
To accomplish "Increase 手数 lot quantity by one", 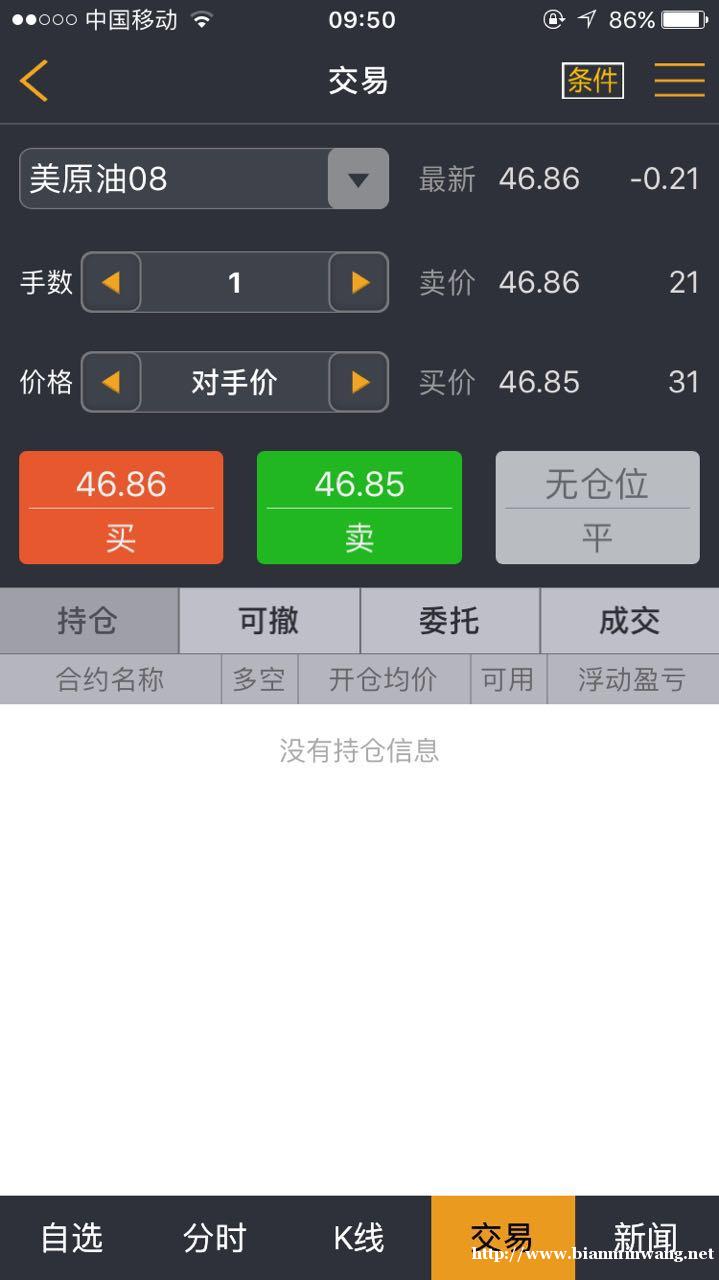I will click(x=359, y=282).
